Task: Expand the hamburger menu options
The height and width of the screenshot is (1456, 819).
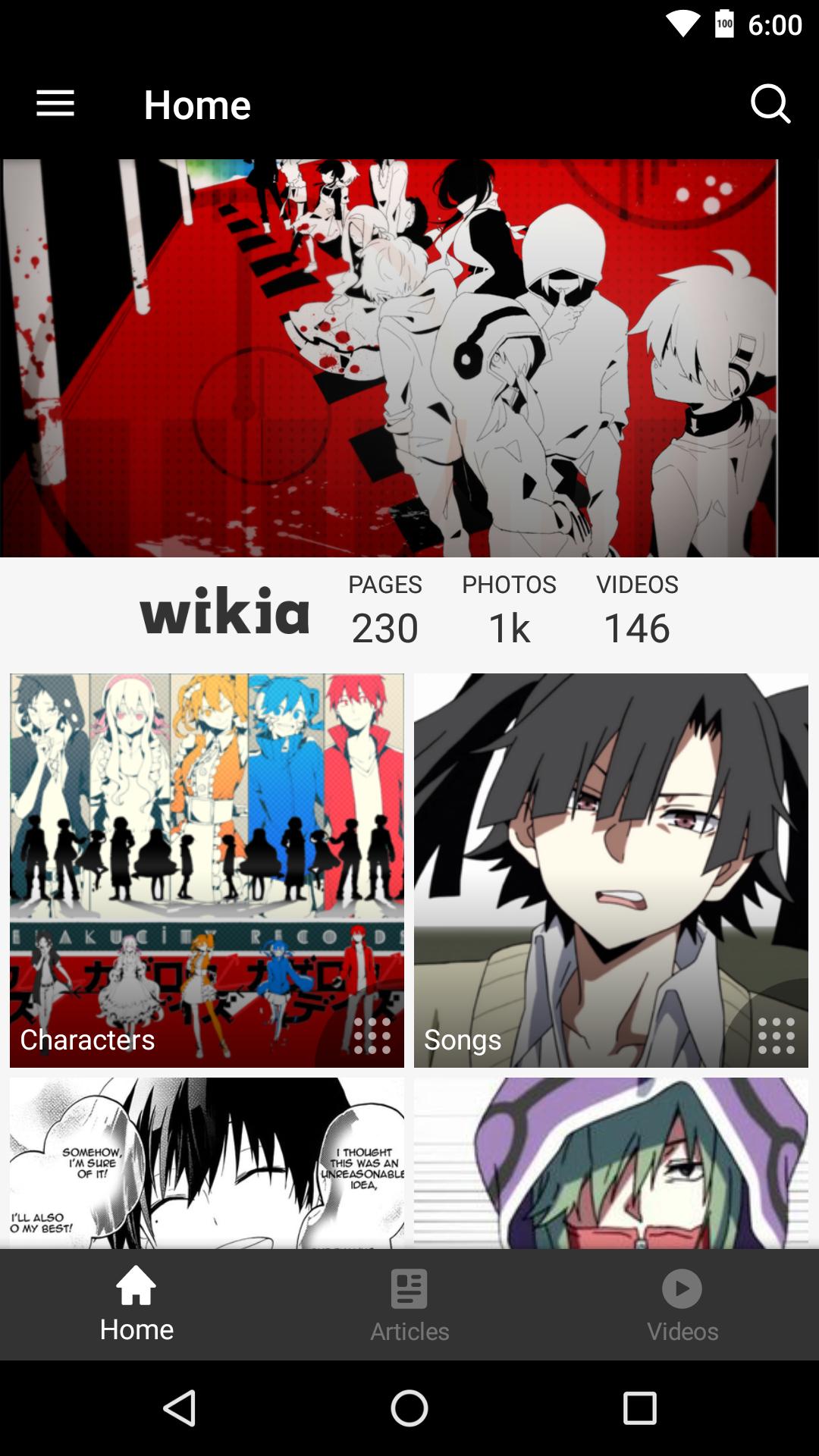Action: 55,104
